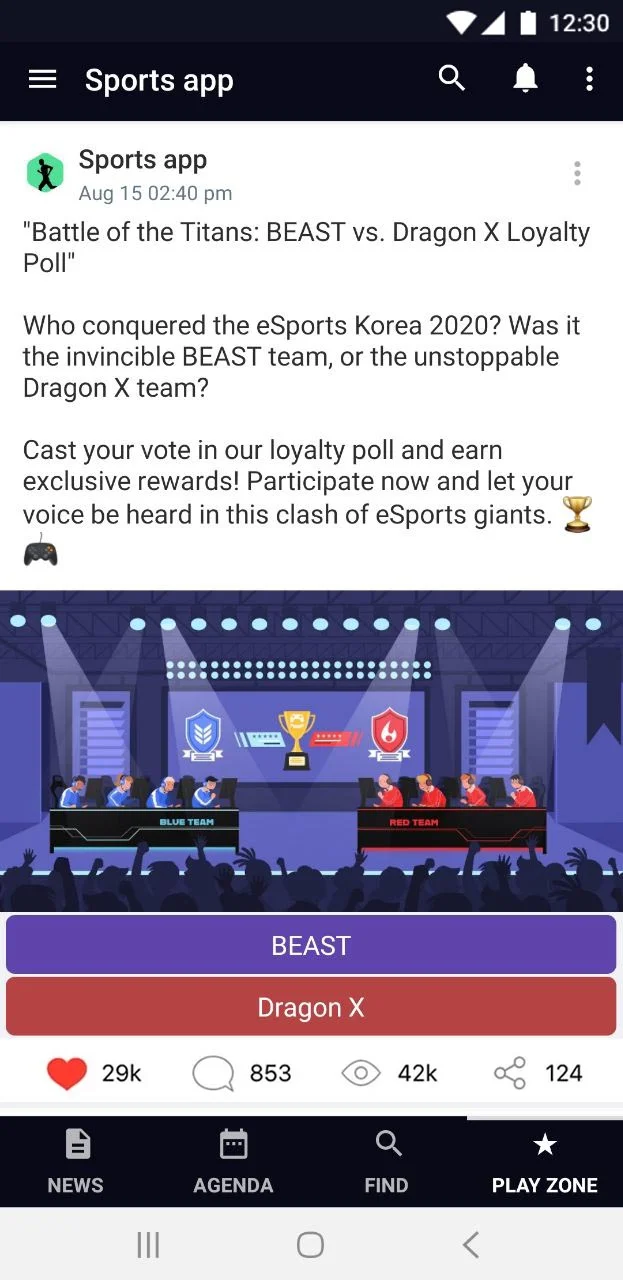
Task: Vote for Dragon X in the poll
Action: [311, 1007]
